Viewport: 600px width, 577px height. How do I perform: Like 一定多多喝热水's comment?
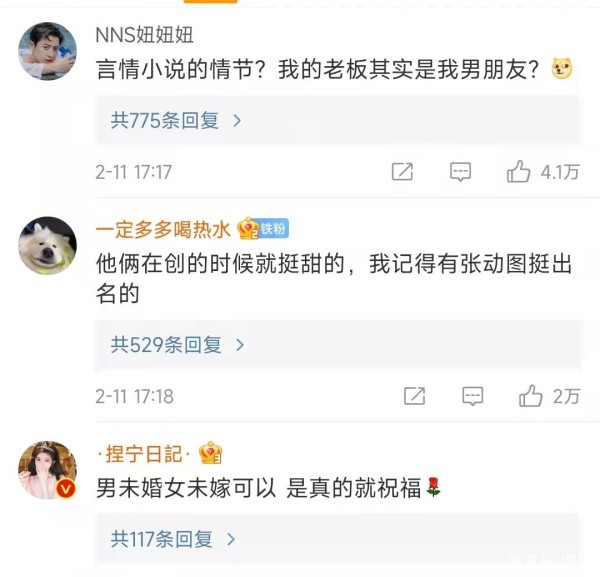[531, 396]
